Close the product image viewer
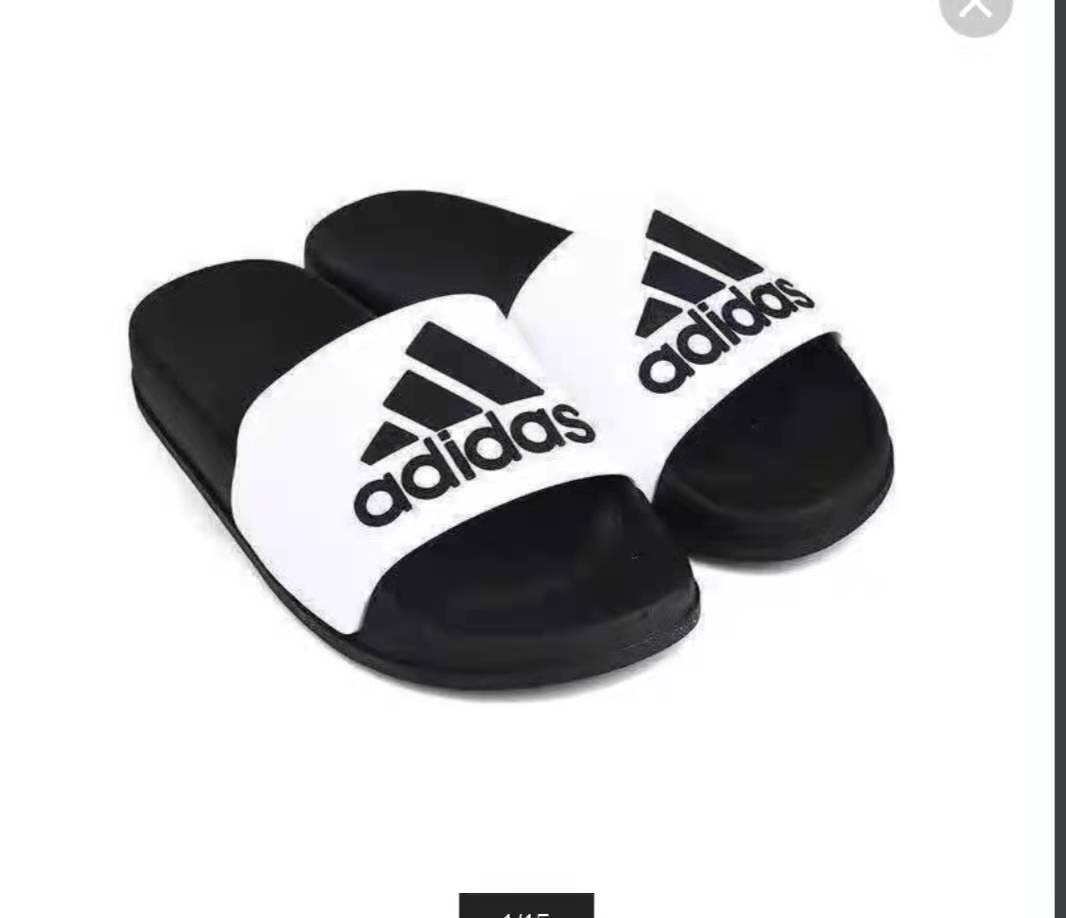This screenshot has width=1066, height=918. 975,10
